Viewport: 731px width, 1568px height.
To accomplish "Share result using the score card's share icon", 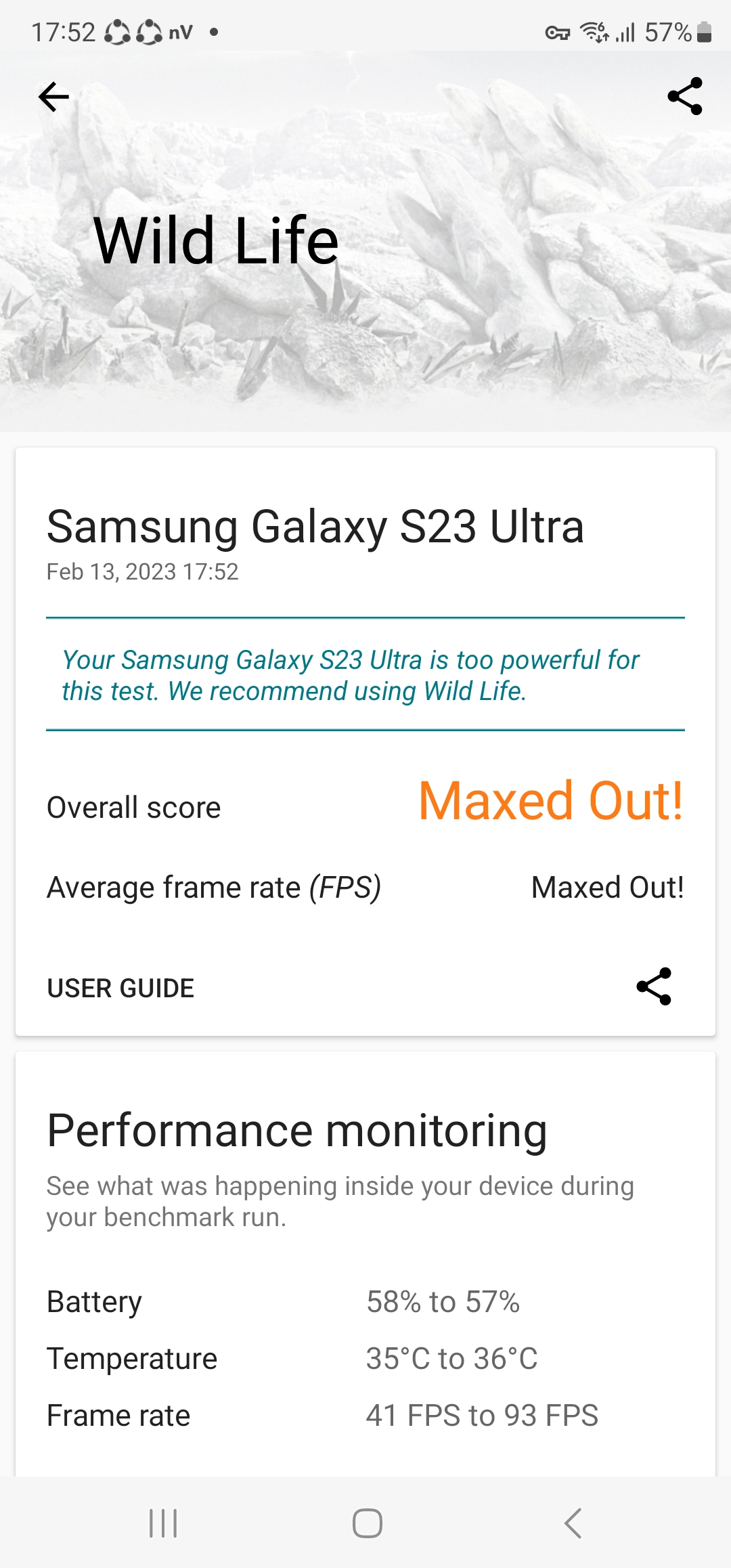I will point(654,986).
